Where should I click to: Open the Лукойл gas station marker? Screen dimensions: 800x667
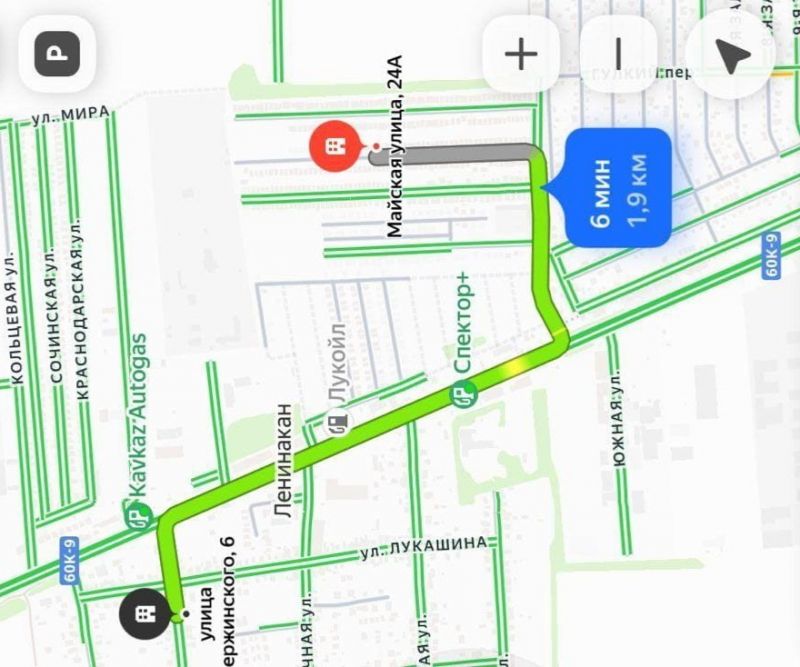(x=339, y=426)
